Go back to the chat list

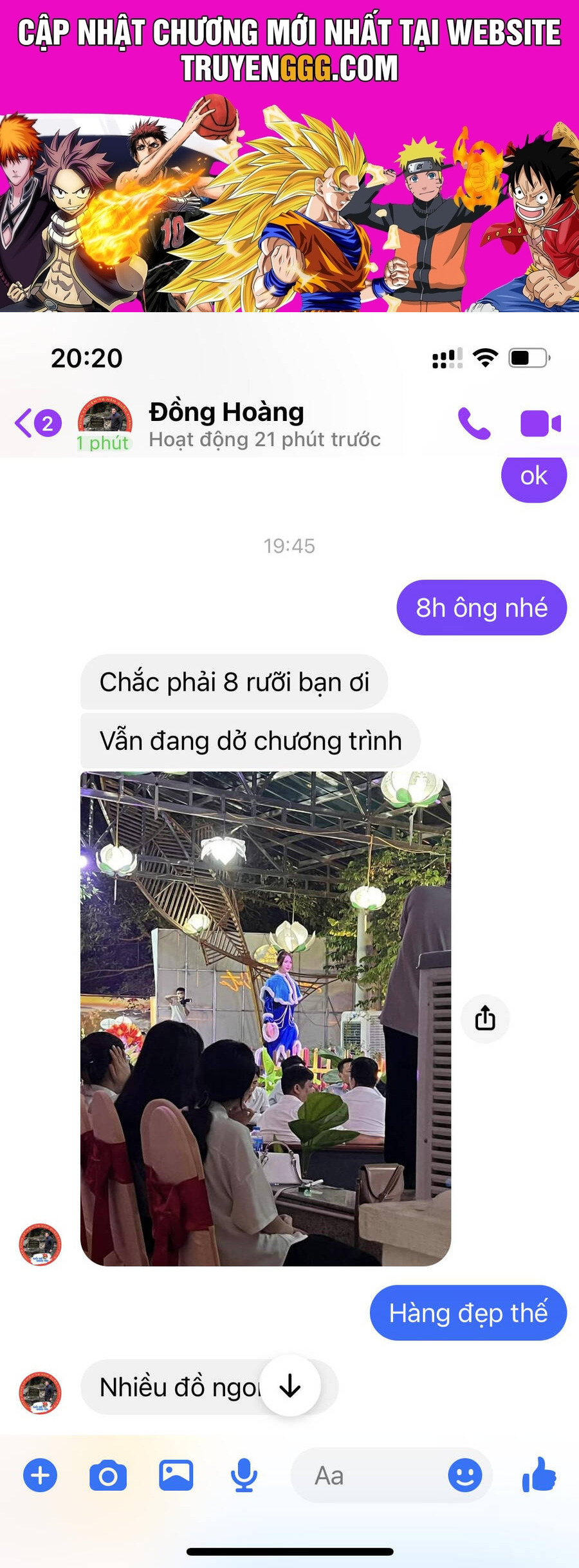click(37, 424)
